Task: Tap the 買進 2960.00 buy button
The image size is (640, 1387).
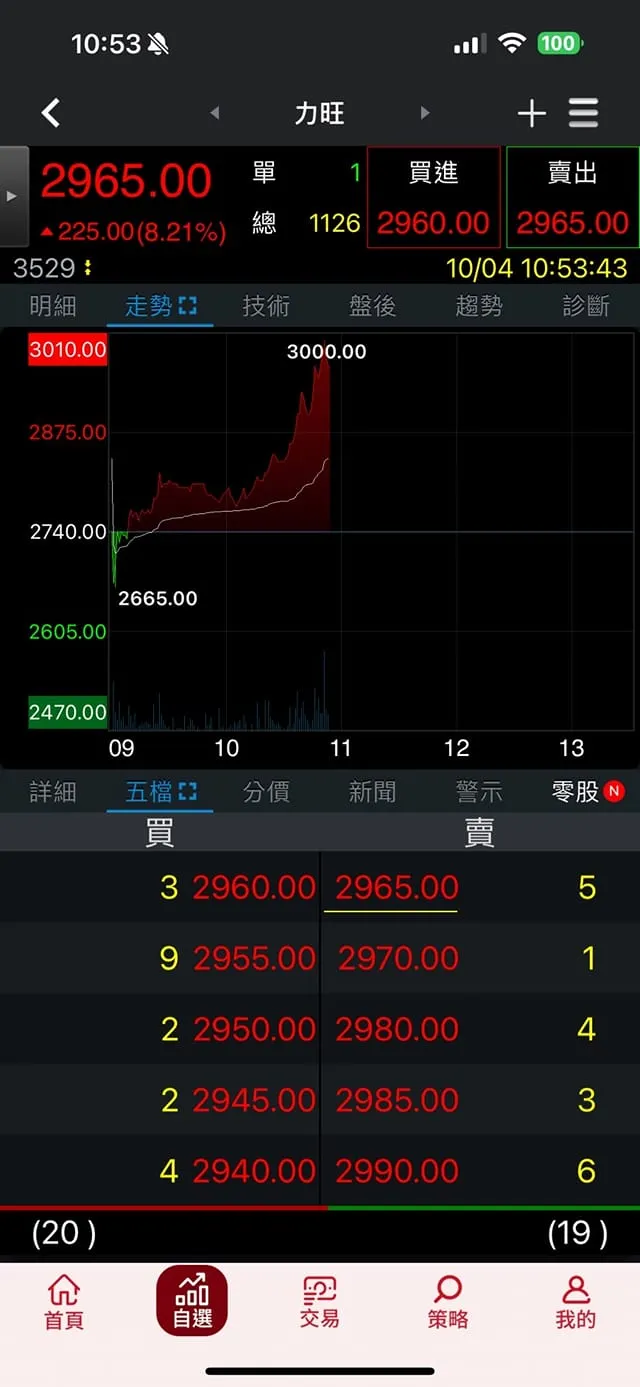Action: [433, 197]
